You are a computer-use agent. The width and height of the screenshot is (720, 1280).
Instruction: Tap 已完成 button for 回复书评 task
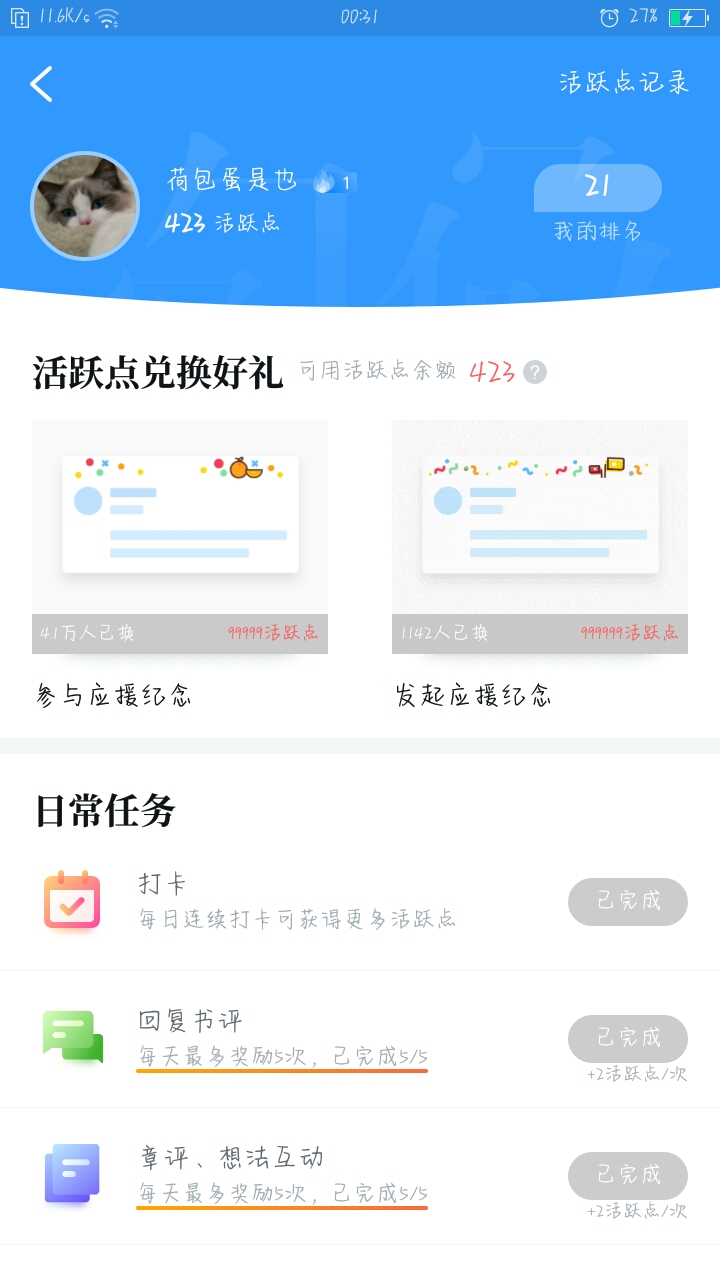(628, 1038)
